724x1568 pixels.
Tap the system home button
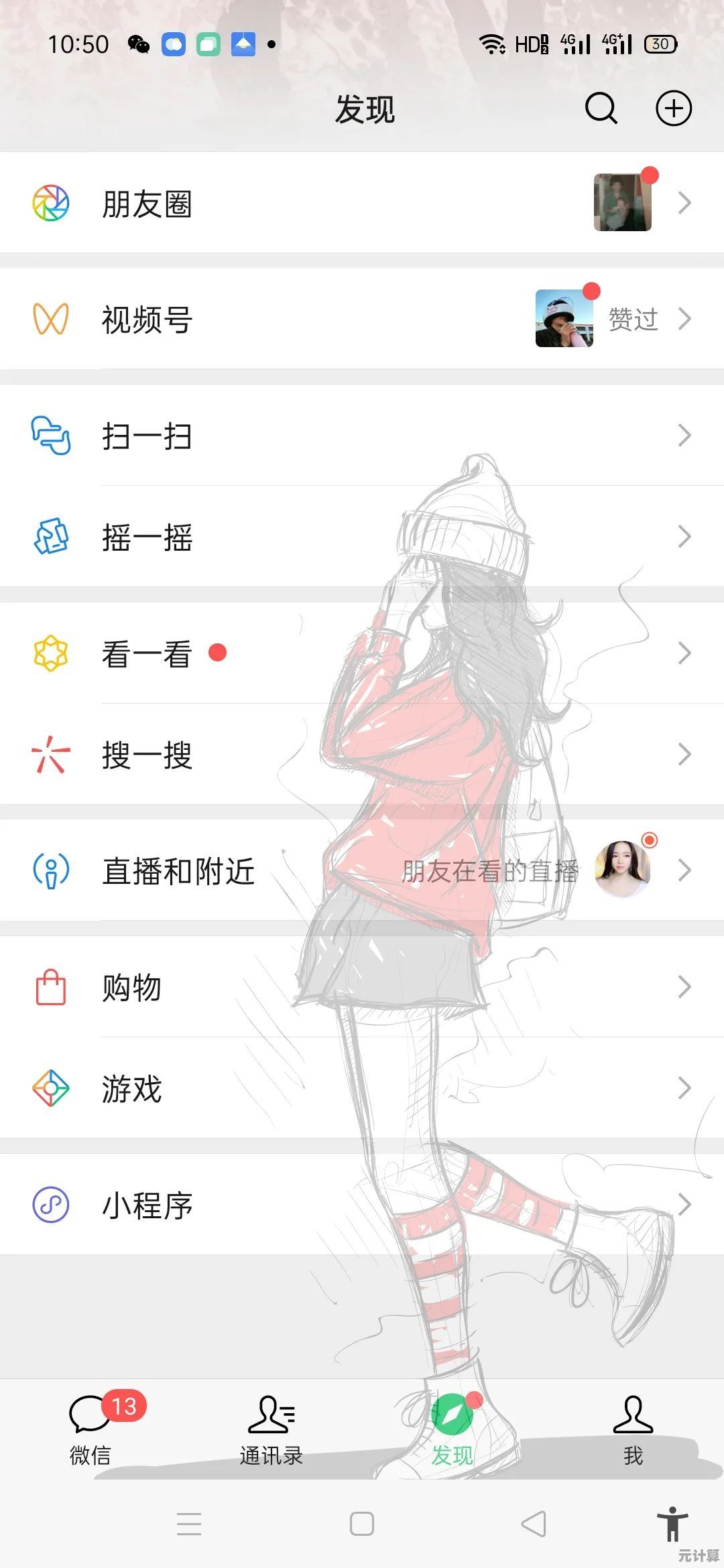coord(362,1524)
